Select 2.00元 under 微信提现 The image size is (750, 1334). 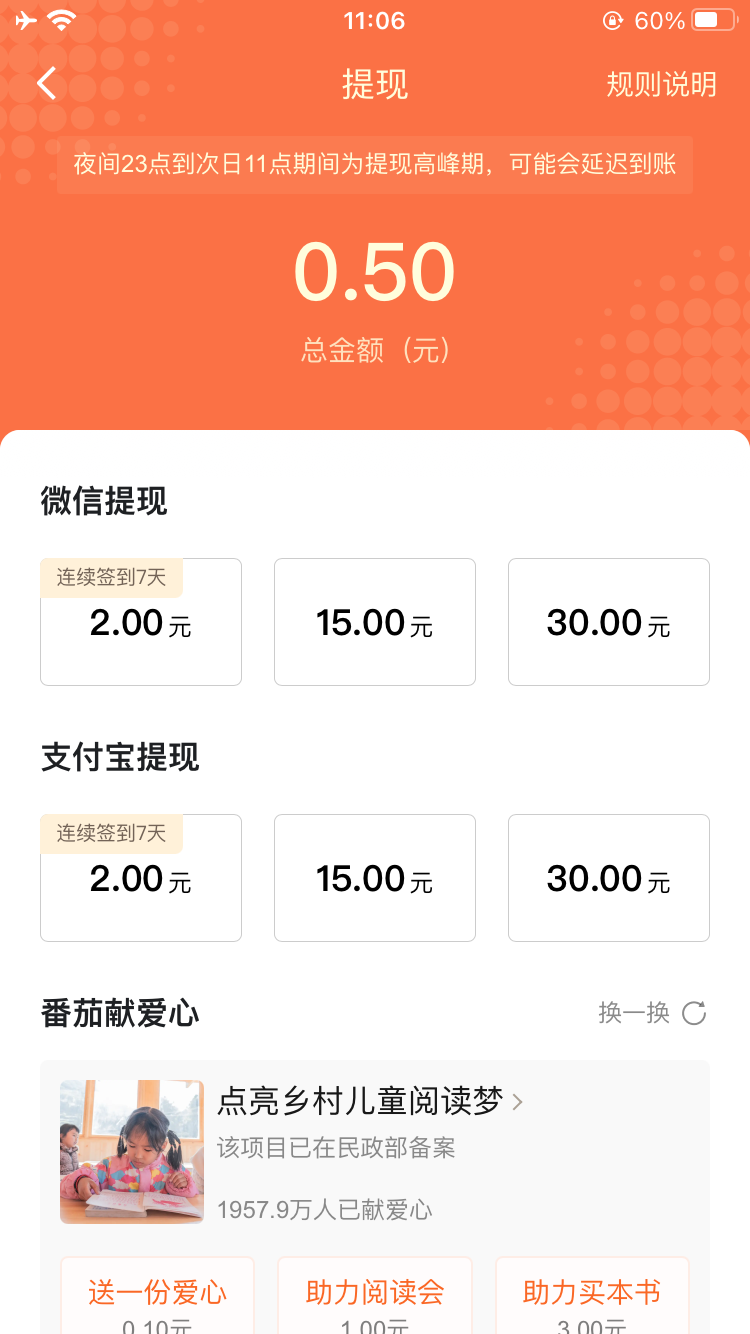click(x=141, y=622)
